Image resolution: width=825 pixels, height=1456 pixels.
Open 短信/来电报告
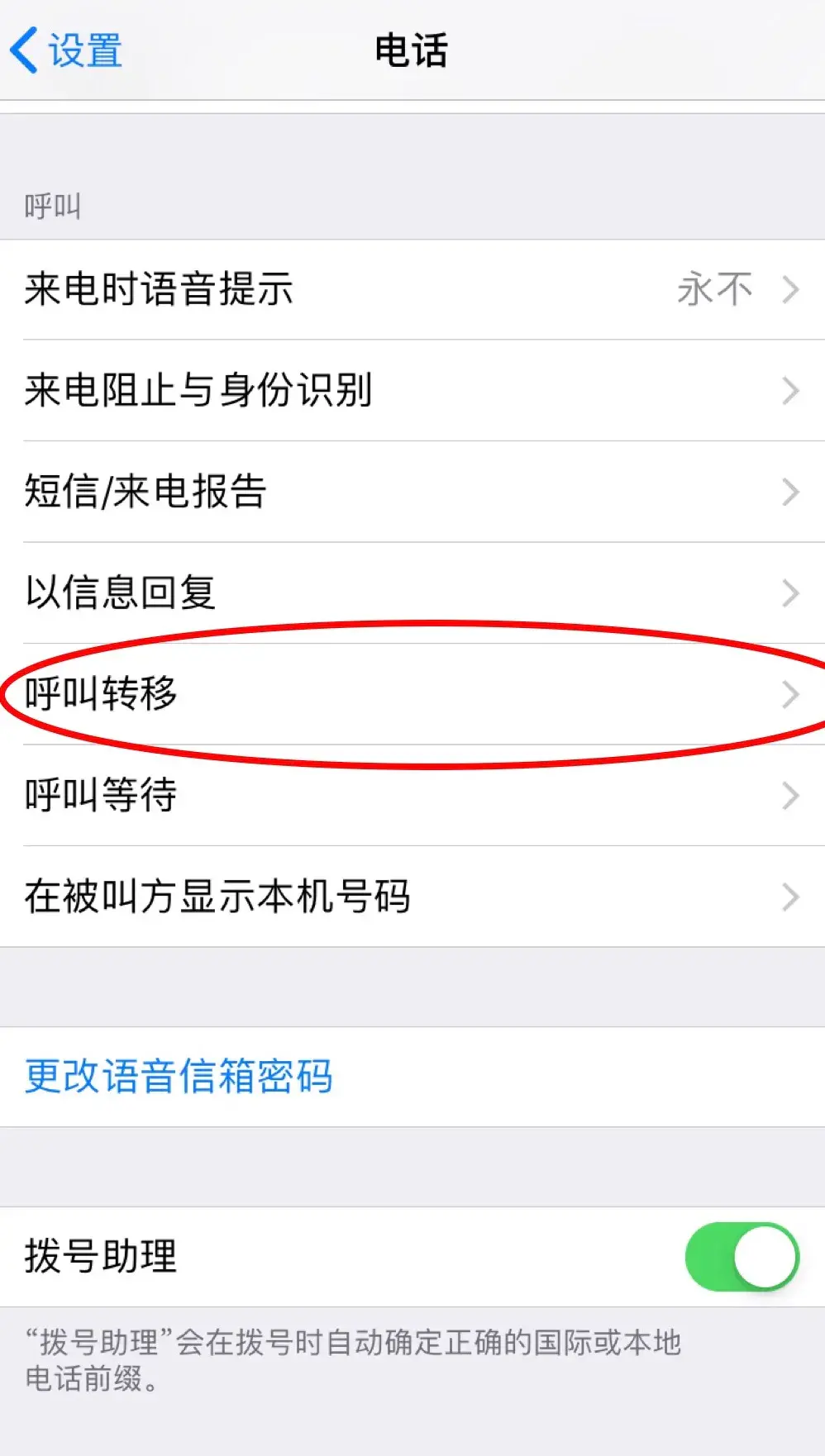pyautogui.click(x=412, y=492)
